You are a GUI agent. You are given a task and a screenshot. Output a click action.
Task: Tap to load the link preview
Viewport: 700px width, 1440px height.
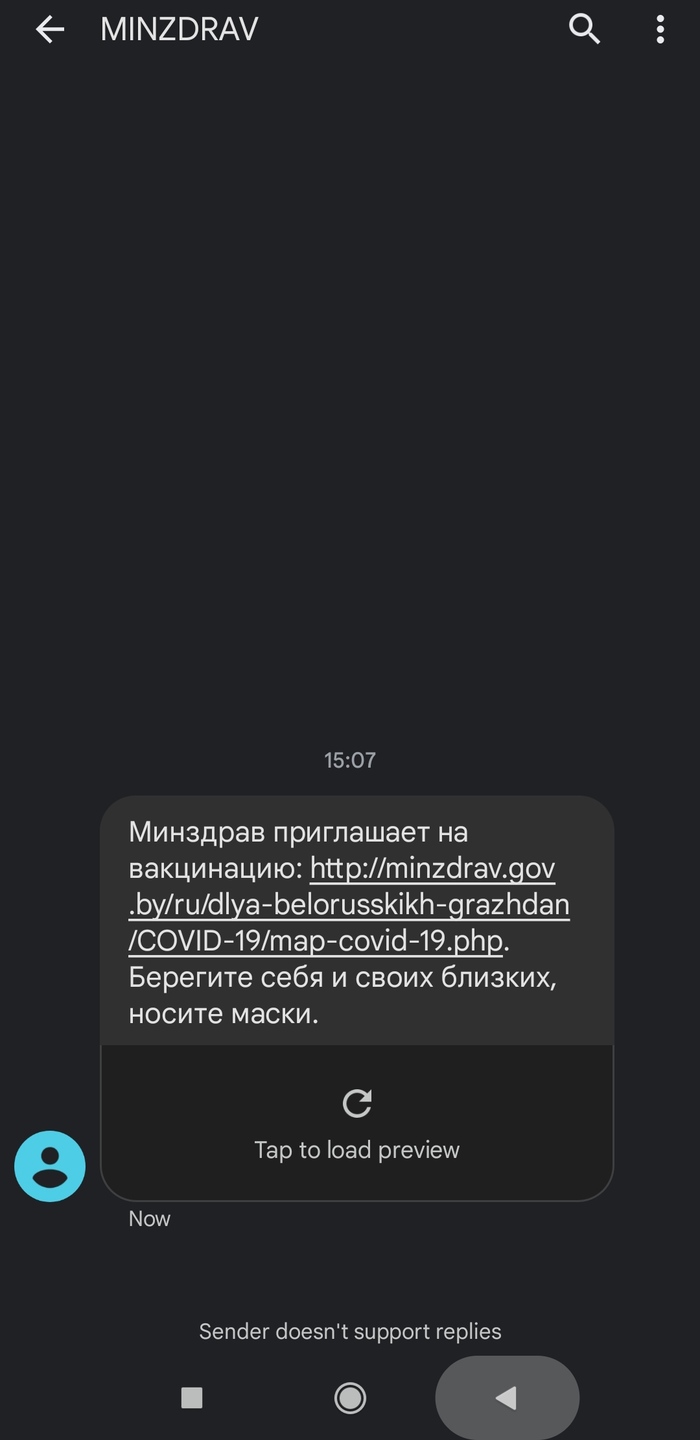pos(357,1123)
